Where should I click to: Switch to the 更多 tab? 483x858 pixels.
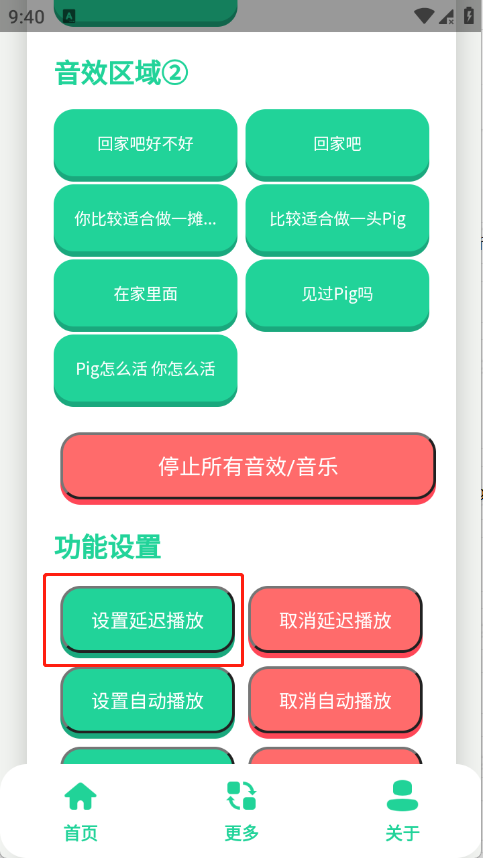[241, 811]
